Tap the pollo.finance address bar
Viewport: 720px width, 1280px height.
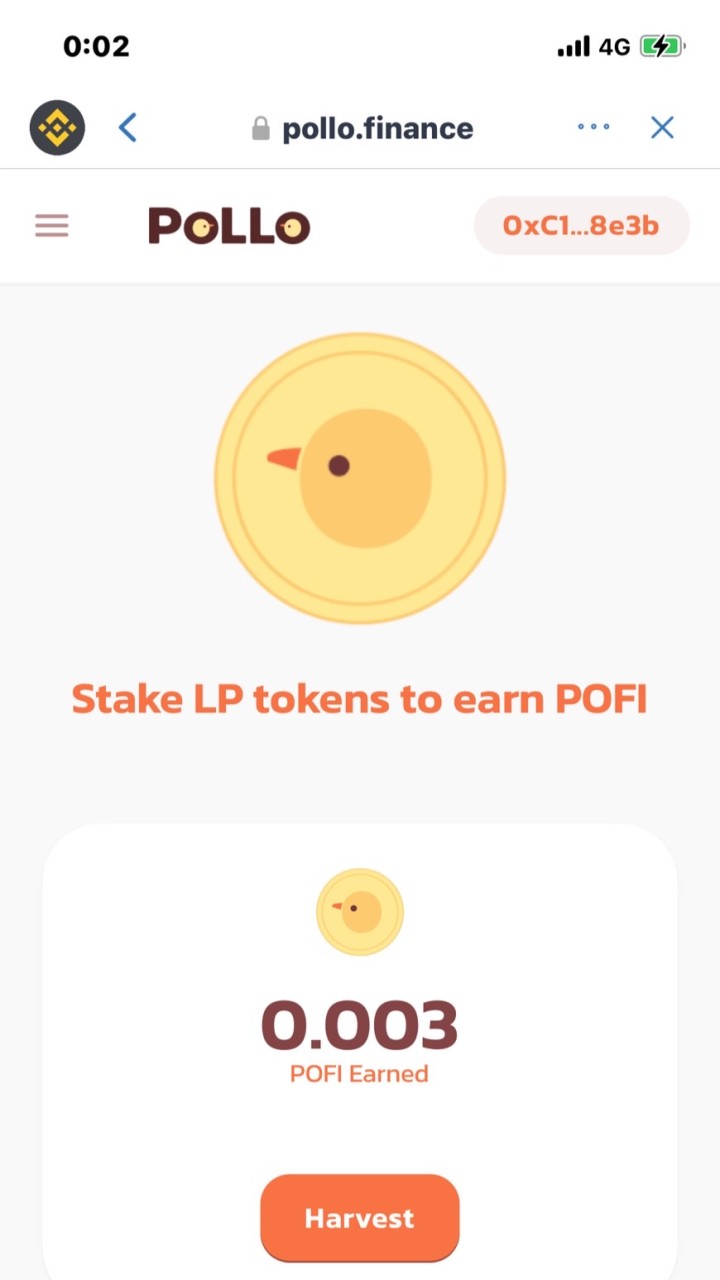pyautogui.click(x=362, y=128)
